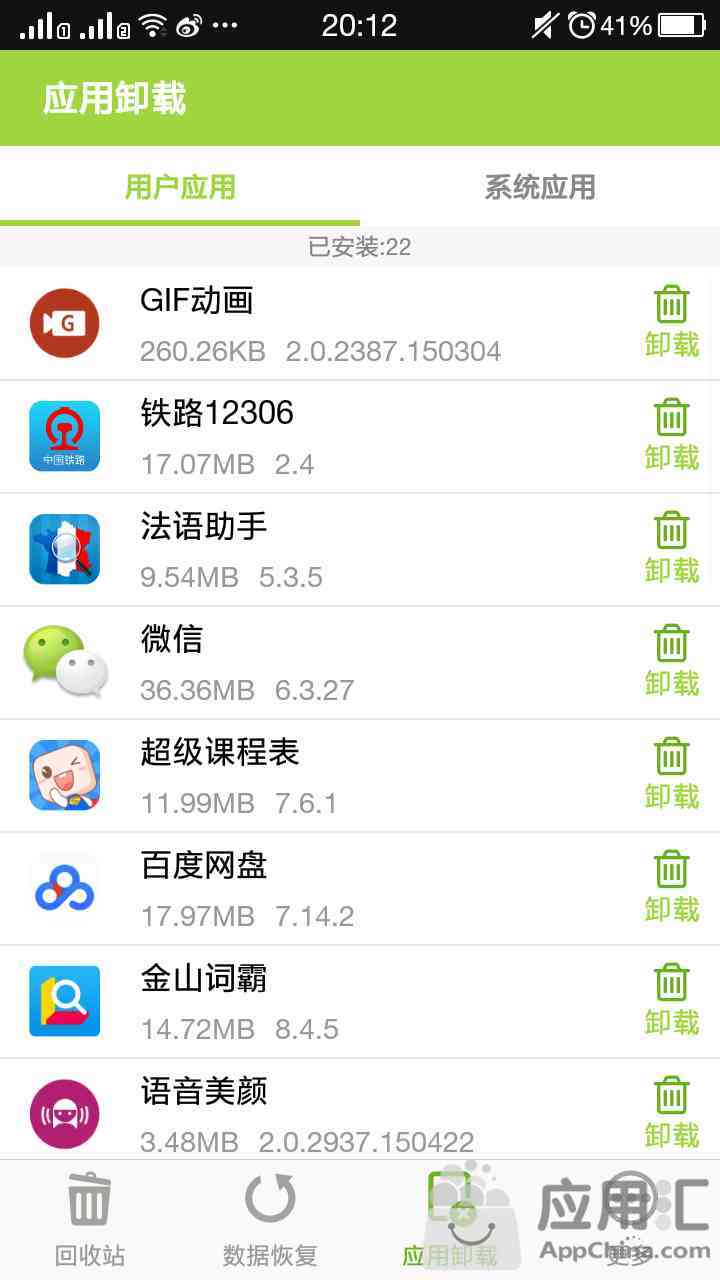This screenshot has height=1280, width=720.
Task: Go to 数据恢复 tab
Action: coord(270,1220)
